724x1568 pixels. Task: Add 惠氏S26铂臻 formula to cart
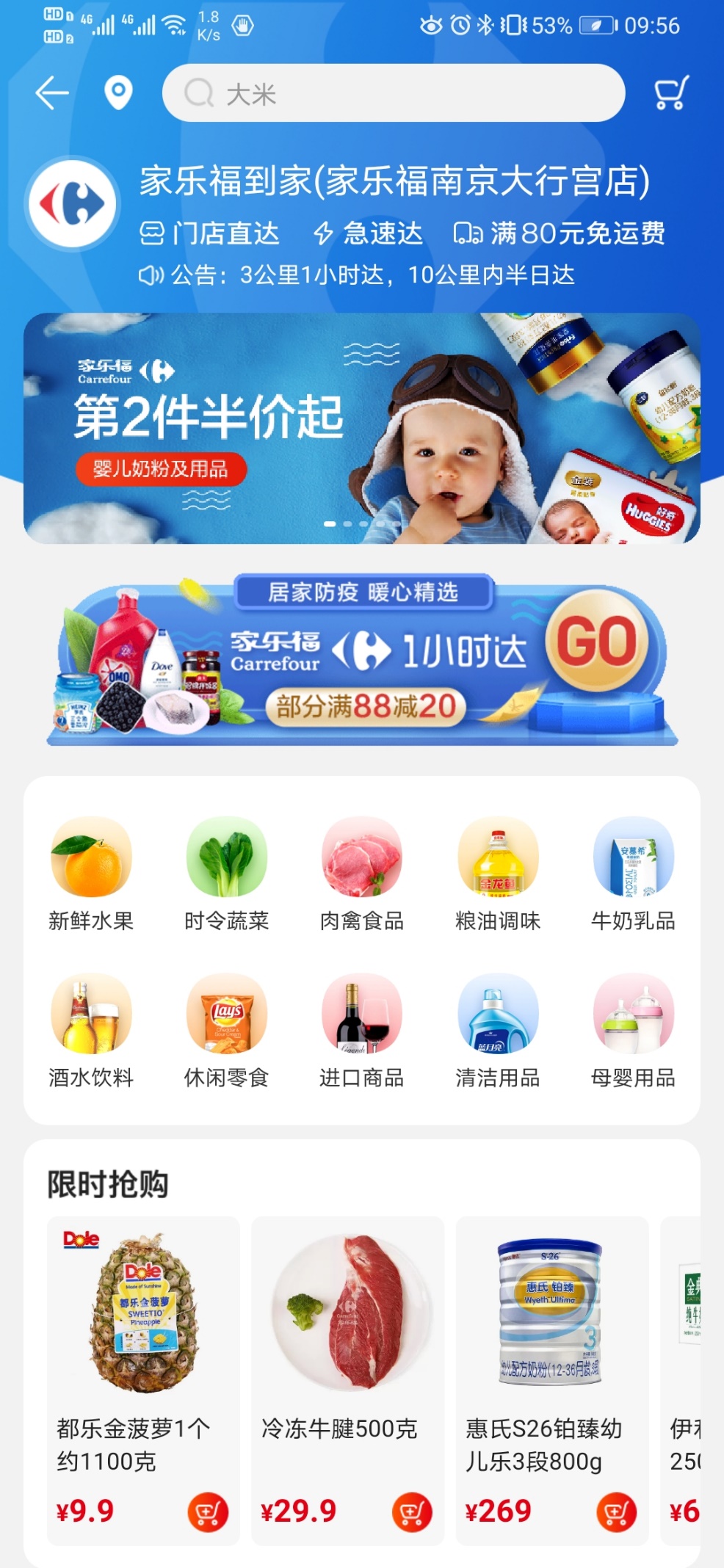(616, 1512)
